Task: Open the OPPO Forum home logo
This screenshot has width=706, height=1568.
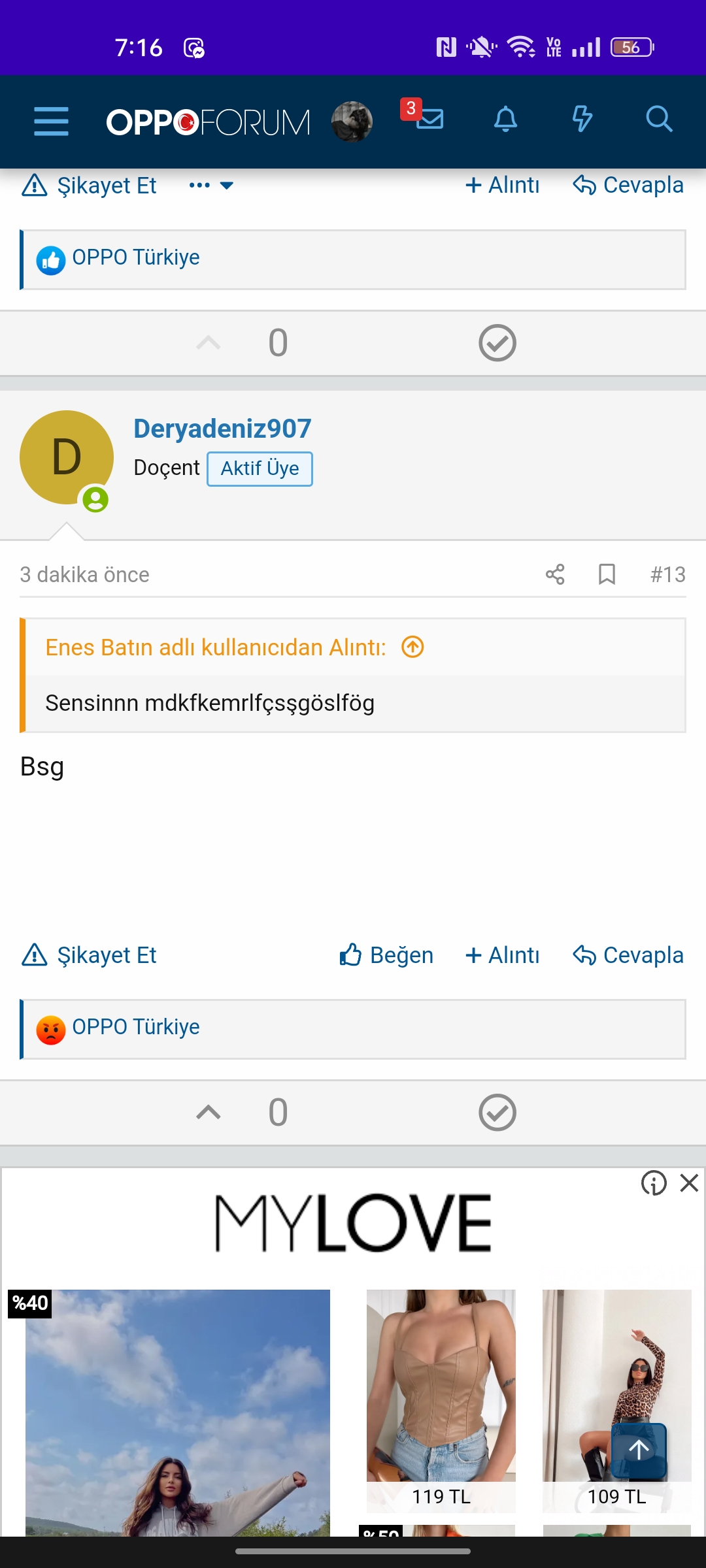Action: (208, 122)
